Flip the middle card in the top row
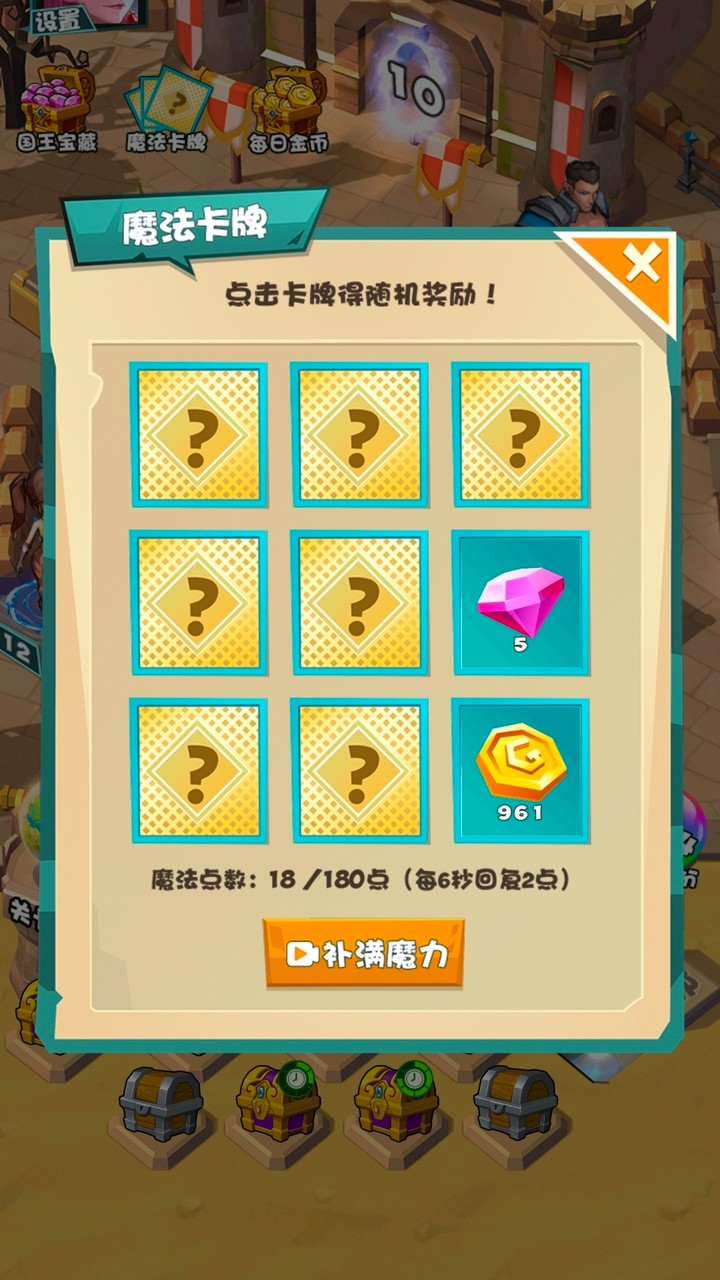 (359, 434)
